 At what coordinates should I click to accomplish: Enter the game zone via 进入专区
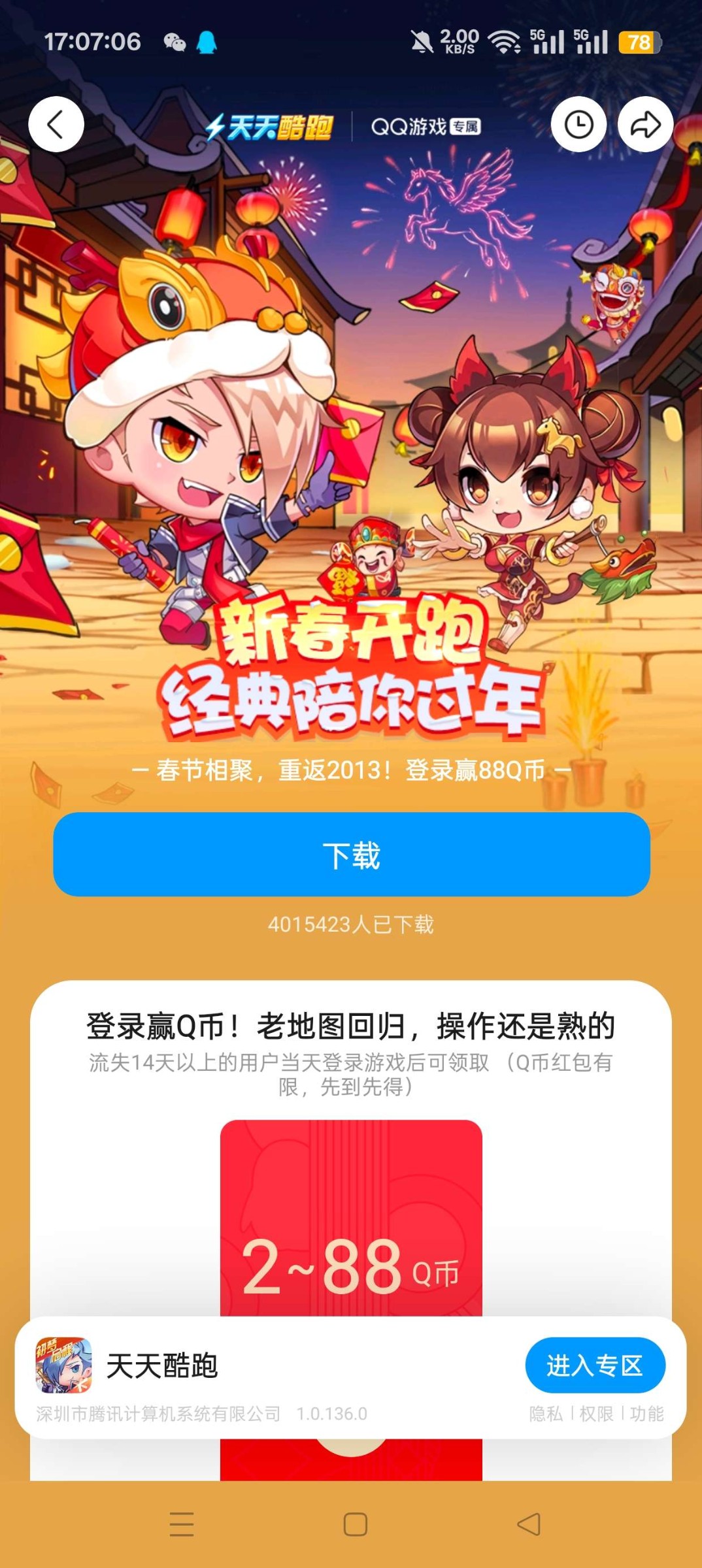pos(595,1365)
